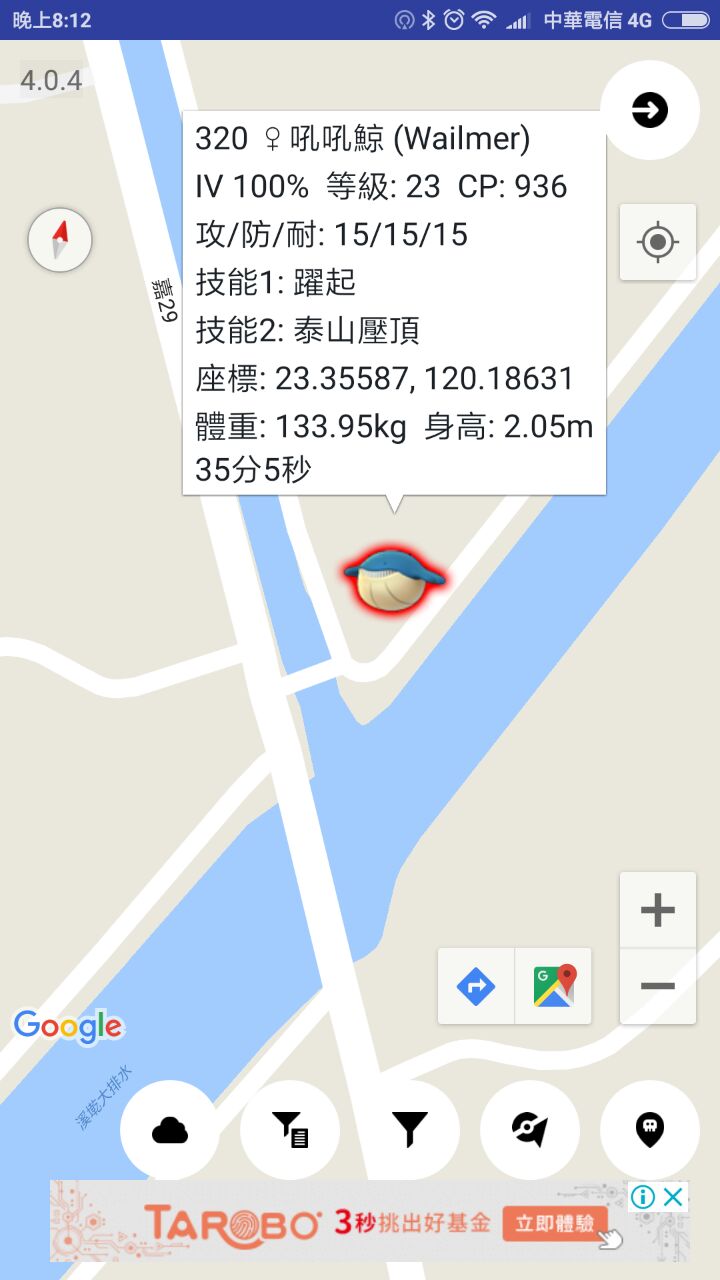The height and width of the screenshot is (1280, 720).
Task: Zoom out of the map
Action: pos(658,986)
